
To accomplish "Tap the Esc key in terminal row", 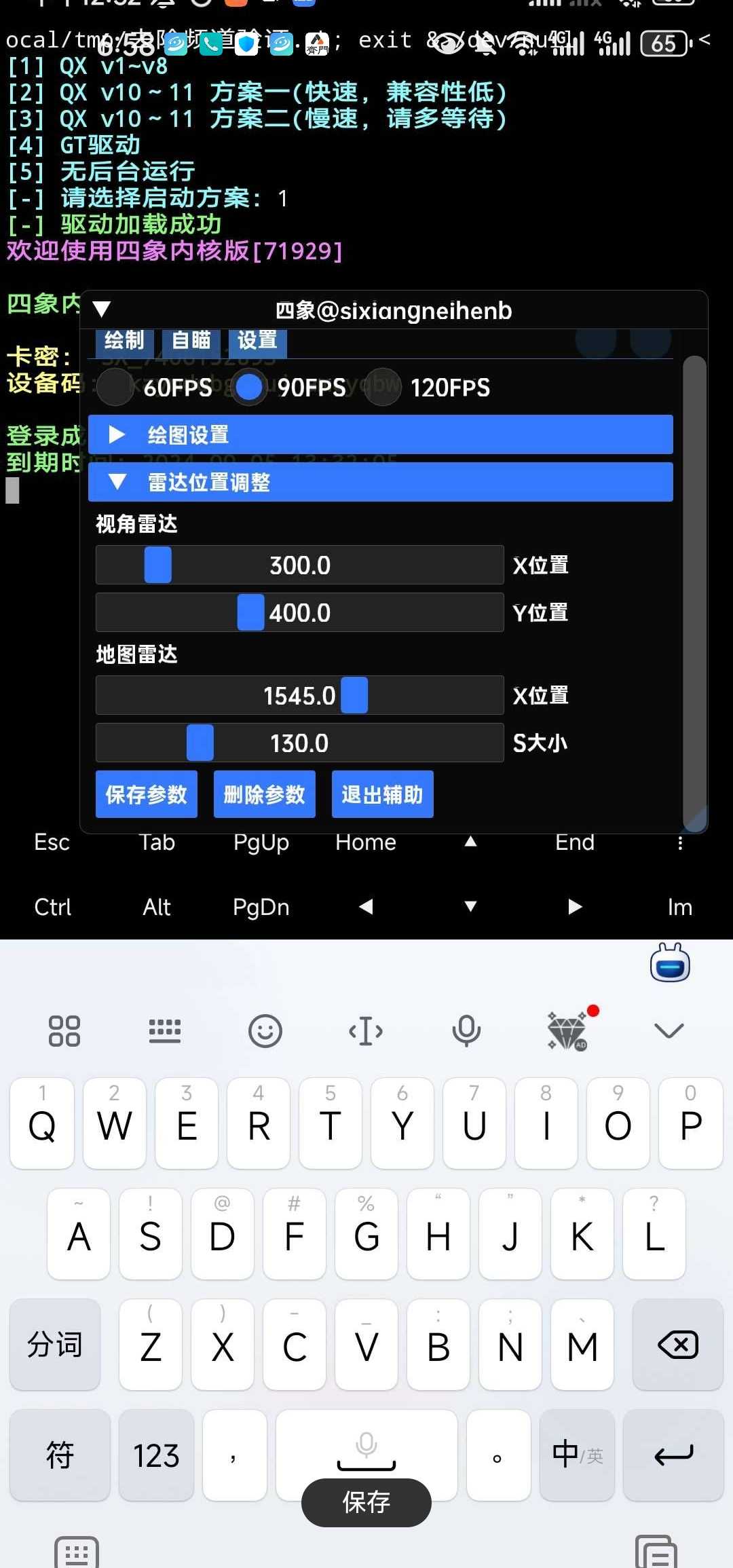I will pos(52,842).
